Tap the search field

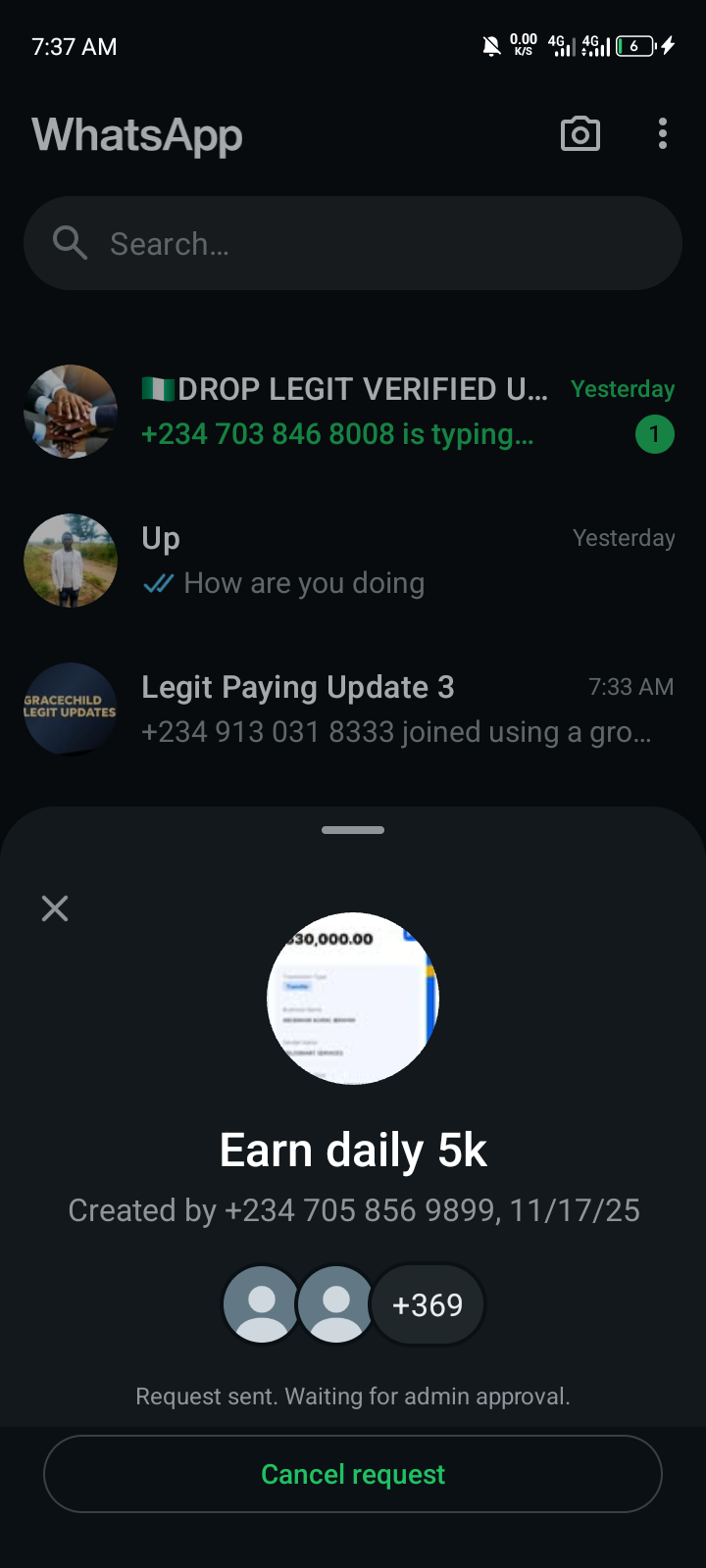click(353, 243)
